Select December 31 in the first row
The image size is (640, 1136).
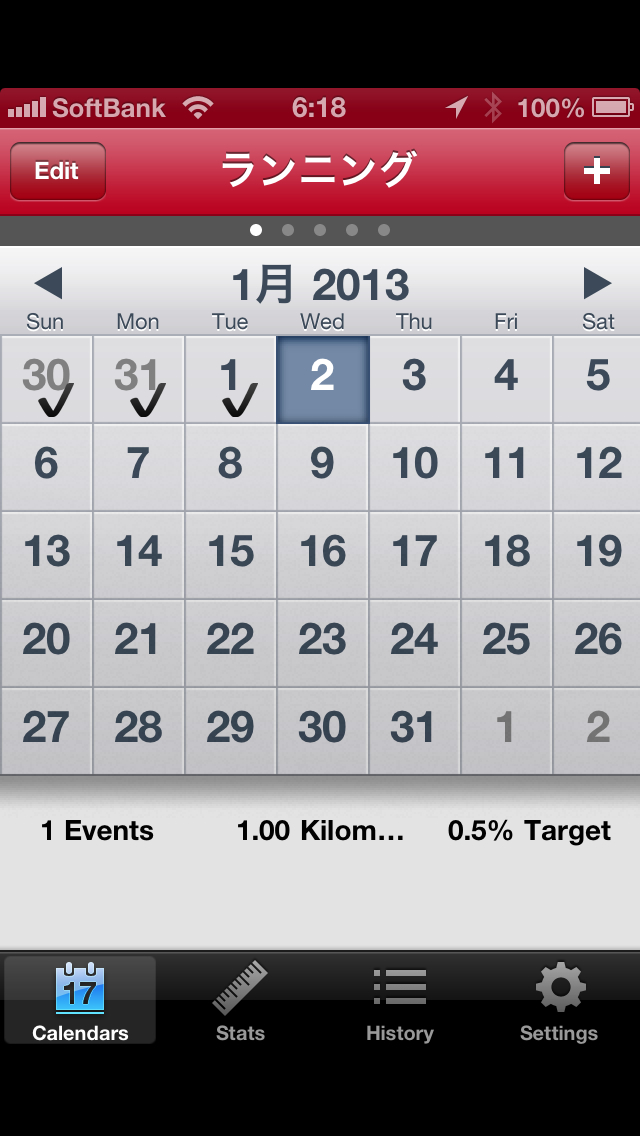click(138, 380)
